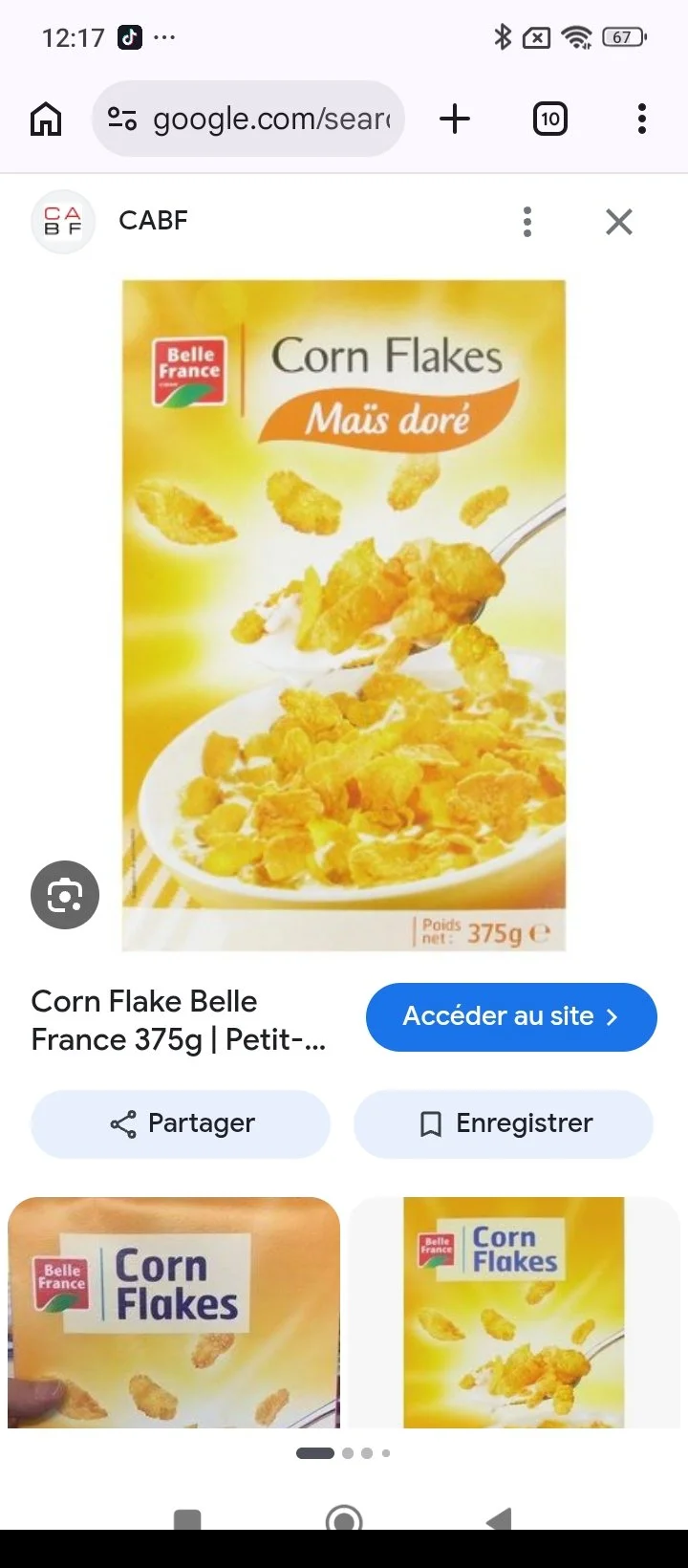
Task: Open the related yellow Corn Flakes box image
Action: (514, 1313)
